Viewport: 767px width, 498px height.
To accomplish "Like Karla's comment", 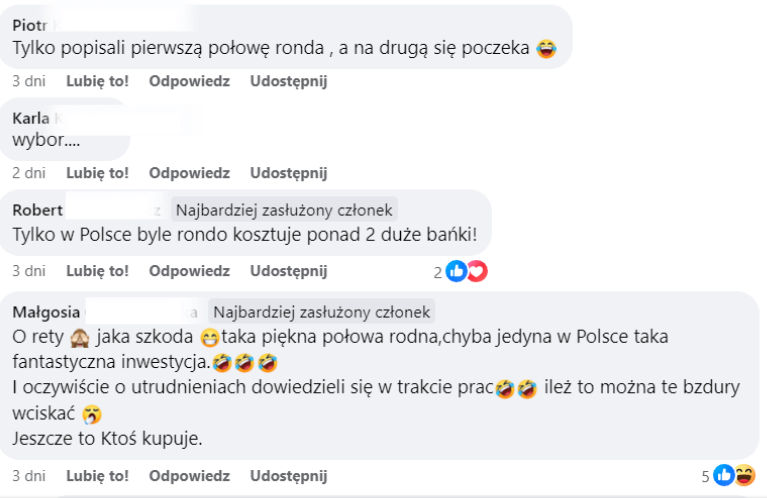I will coord(97,173).
